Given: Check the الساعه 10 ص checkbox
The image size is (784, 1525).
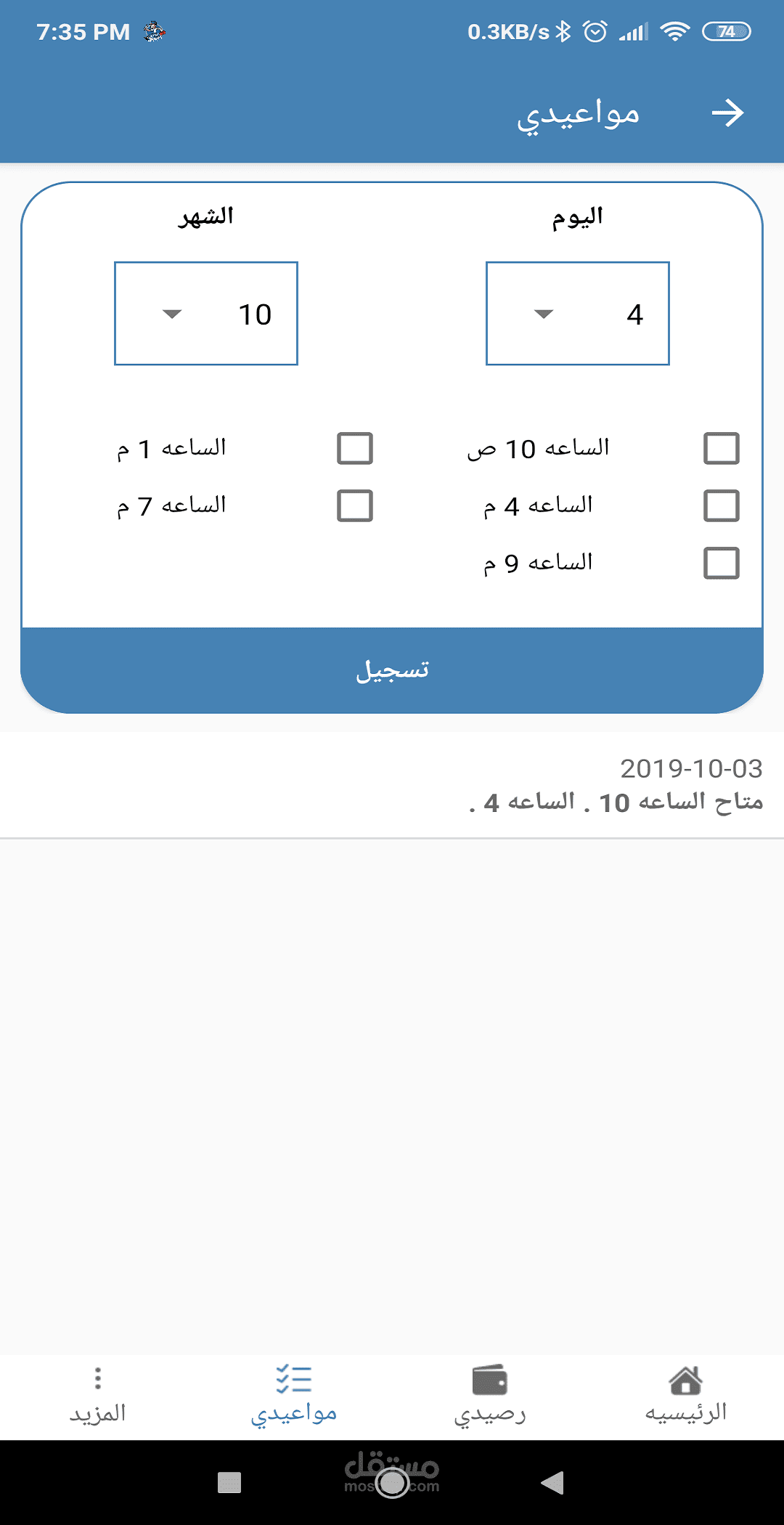Looking at the screenshot, I should click(721, 448).
